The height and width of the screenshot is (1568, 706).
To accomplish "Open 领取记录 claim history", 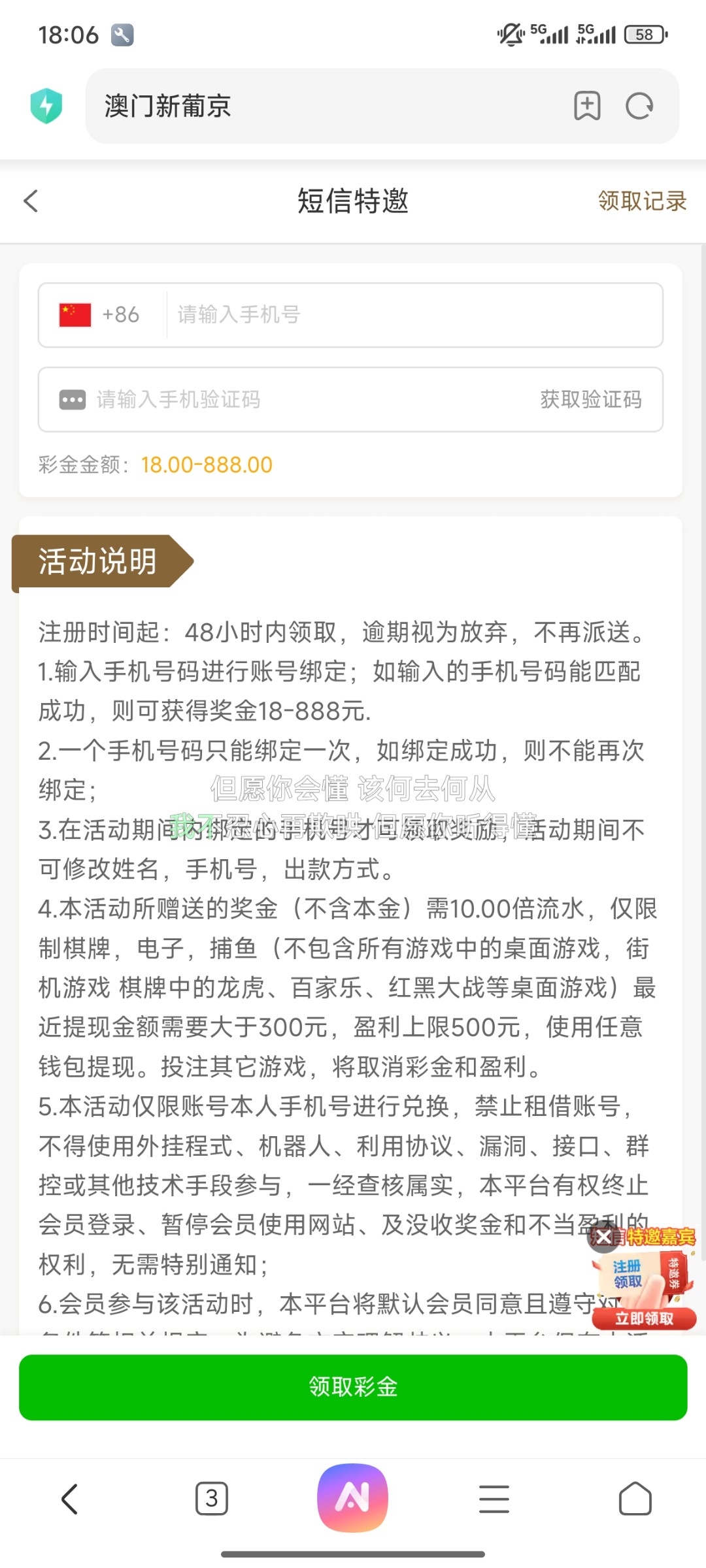I will click(641, 201).
